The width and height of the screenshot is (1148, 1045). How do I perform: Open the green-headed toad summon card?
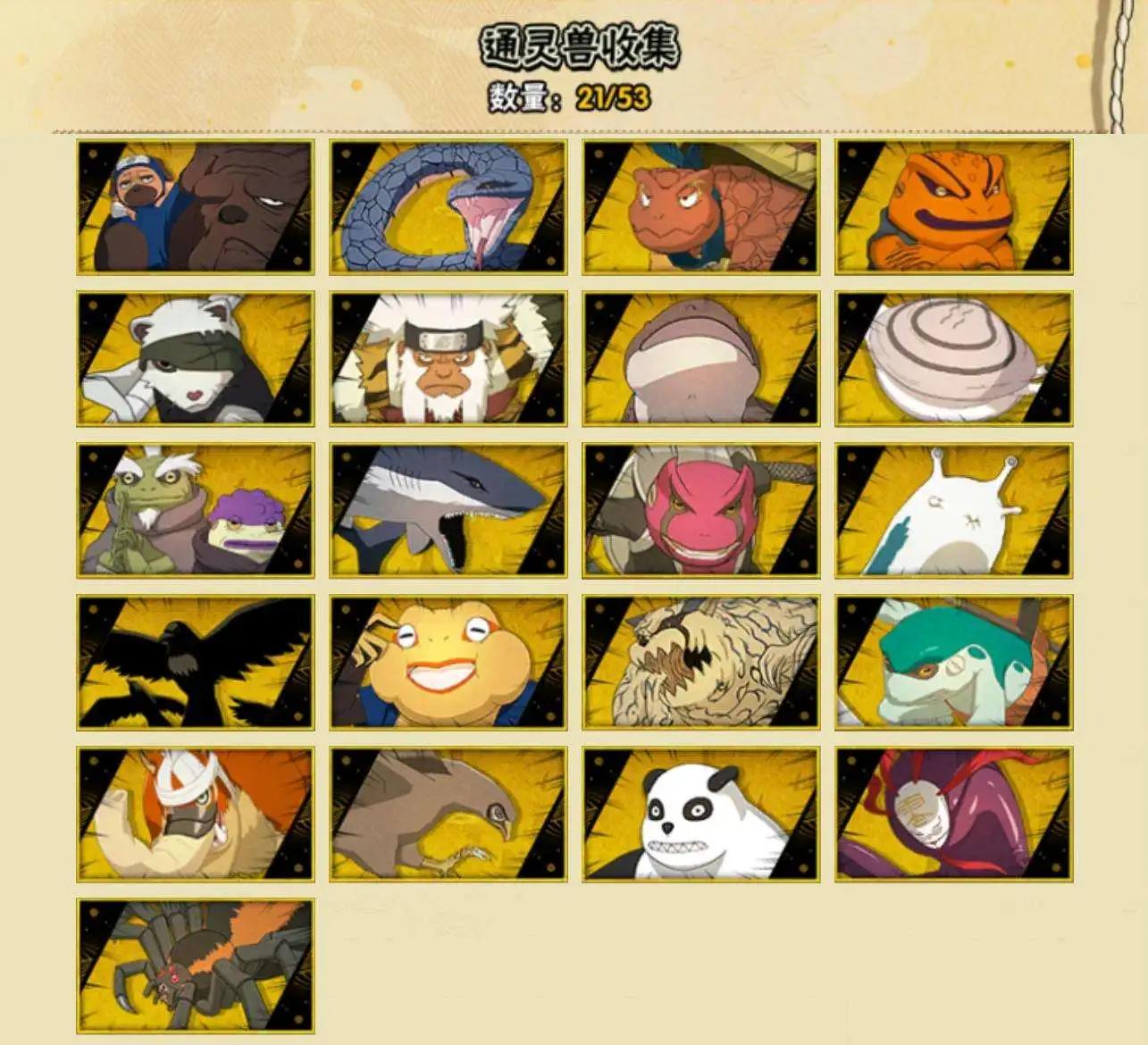953,662
